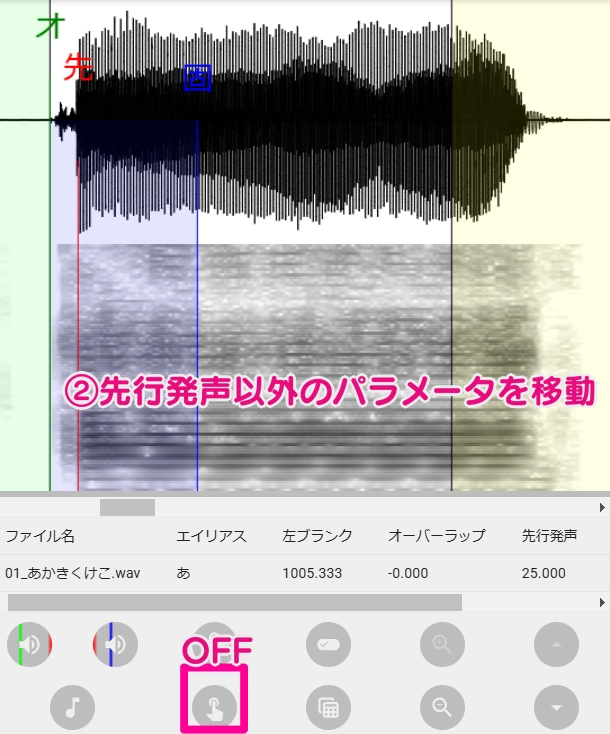
Task: Play audio from the green overlap marker
Action: tap(29, 645)
